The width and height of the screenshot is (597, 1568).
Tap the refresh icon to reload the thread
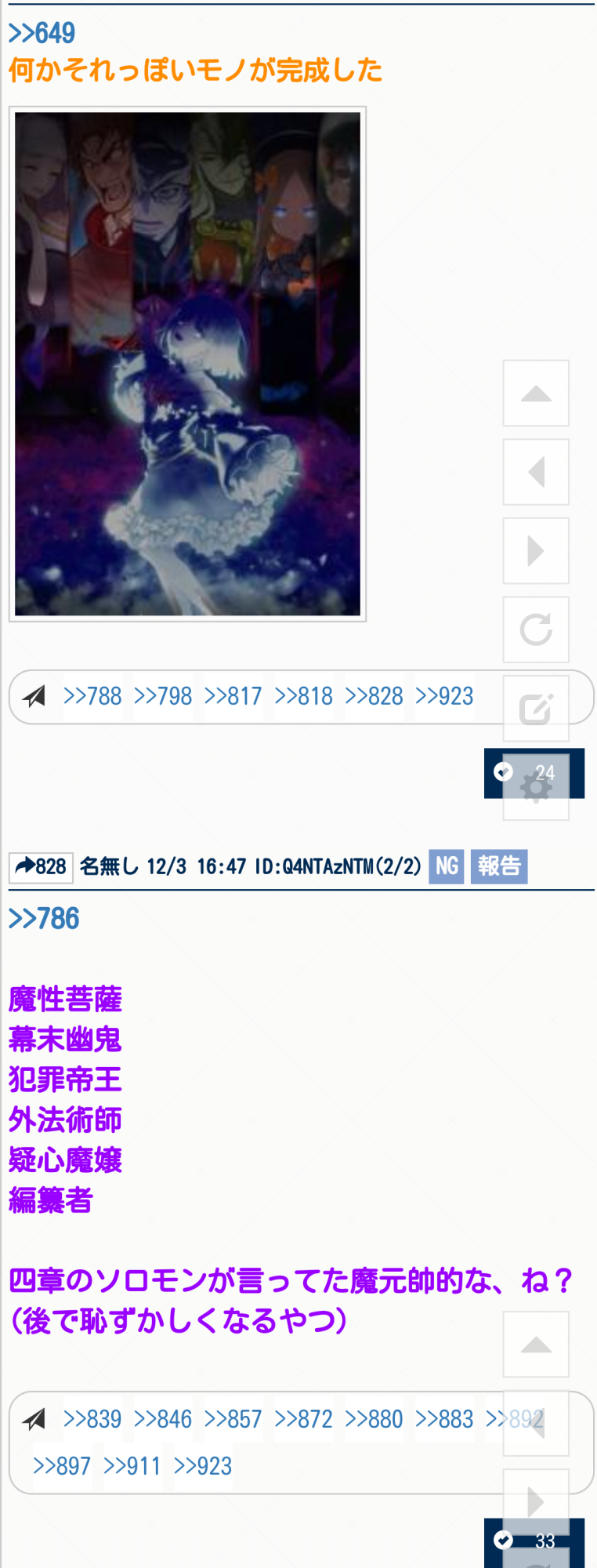pyautogui.click(x=536, y=629)
